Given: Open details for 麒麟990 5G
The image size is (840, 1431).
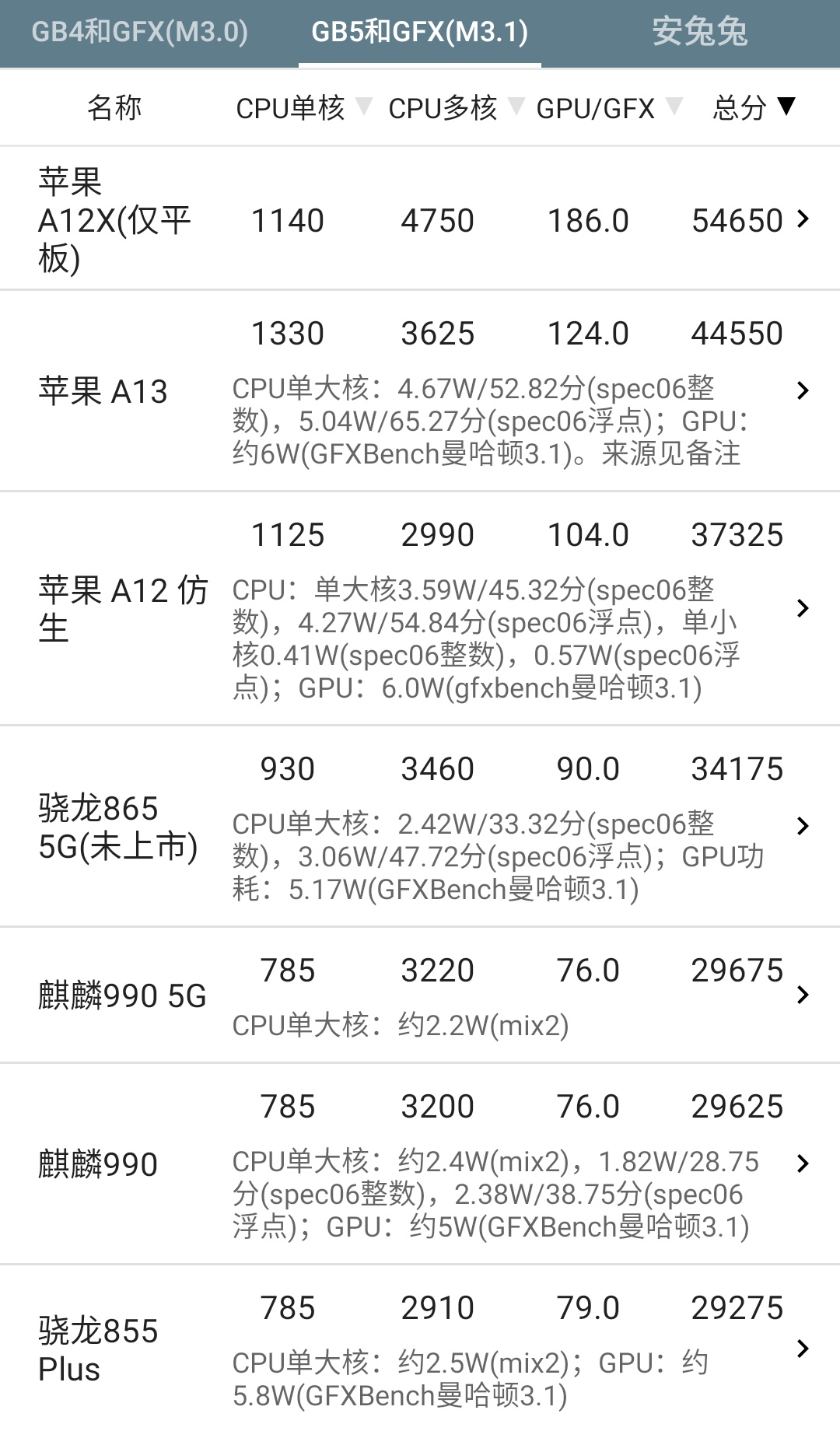Looking at the screenshot, I should (x=420, y=995).
